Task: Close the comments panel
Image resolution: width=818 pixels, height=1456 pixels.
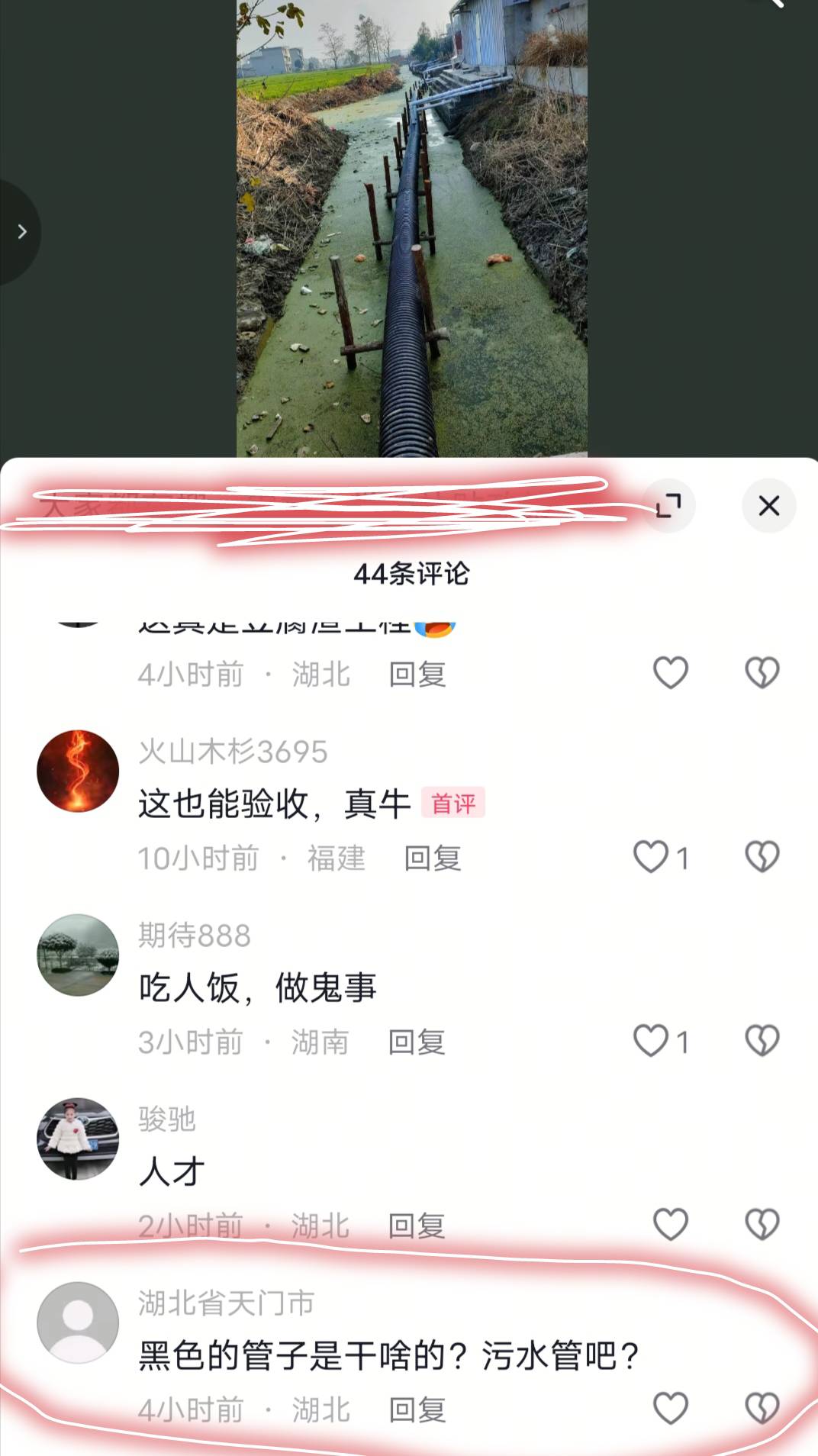Action: 768,505
